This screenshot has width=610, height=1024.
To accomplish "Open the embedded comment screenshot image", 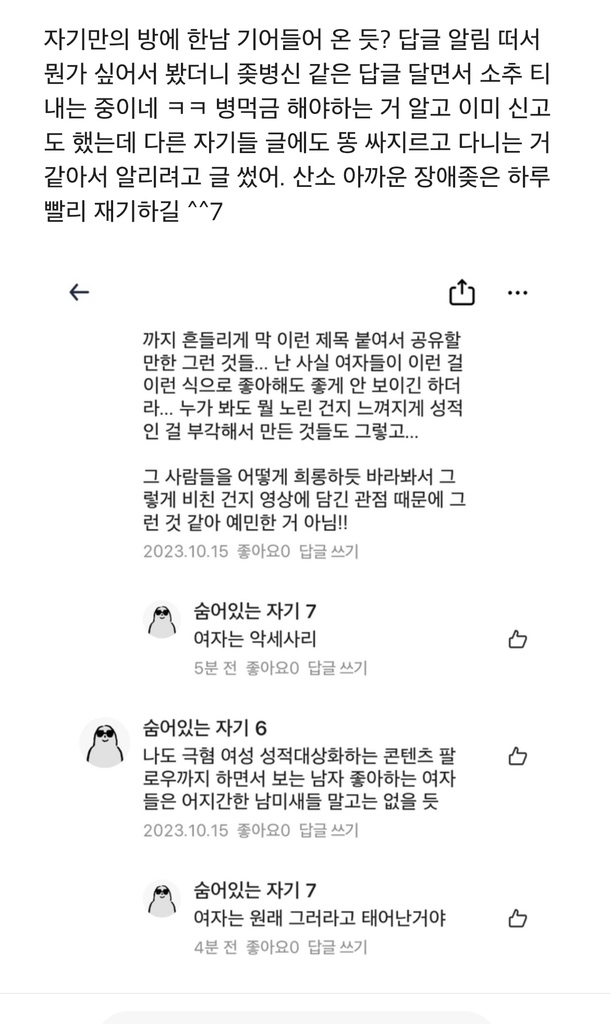I will (x=304, y=620).
